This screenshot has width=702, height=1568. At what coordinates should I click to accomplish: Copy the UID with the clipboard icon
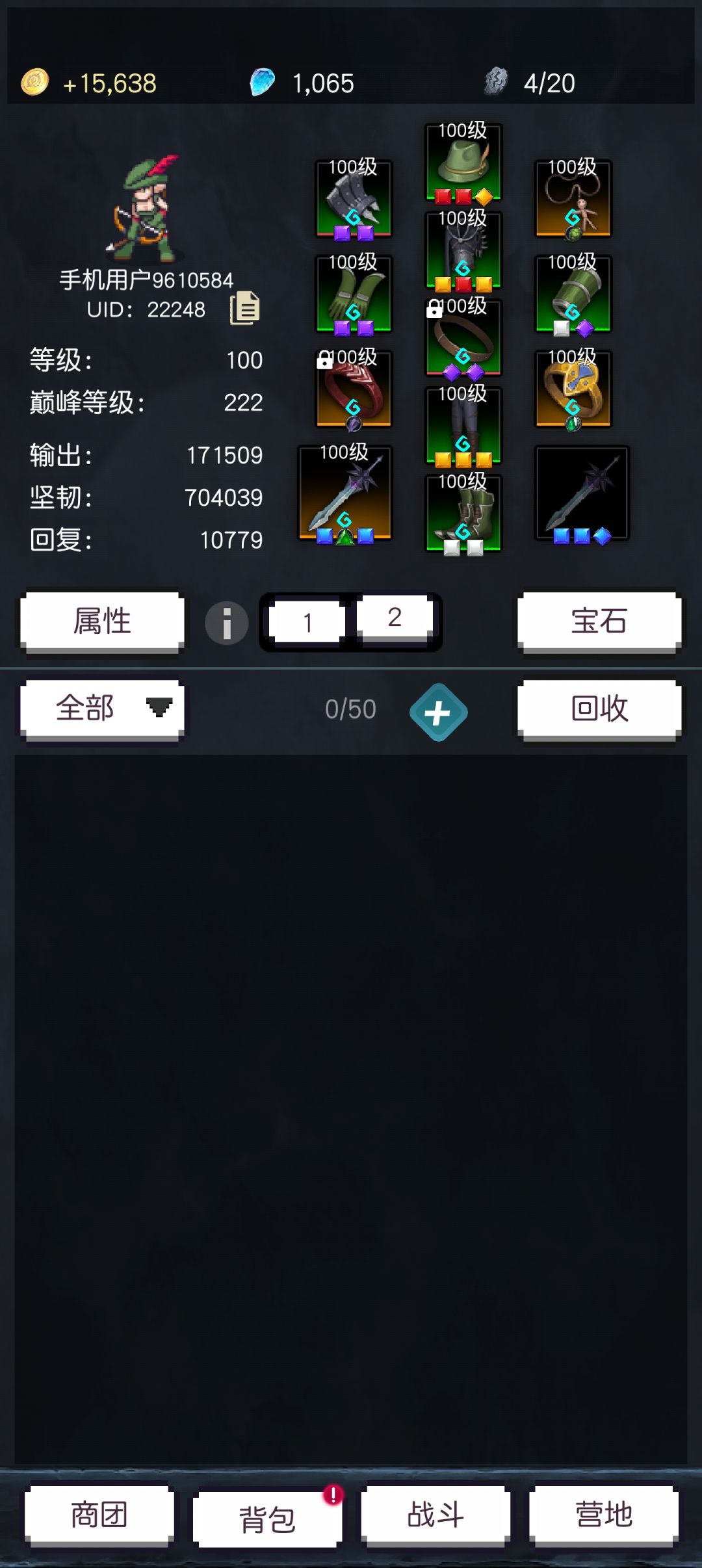pos(245,307)
